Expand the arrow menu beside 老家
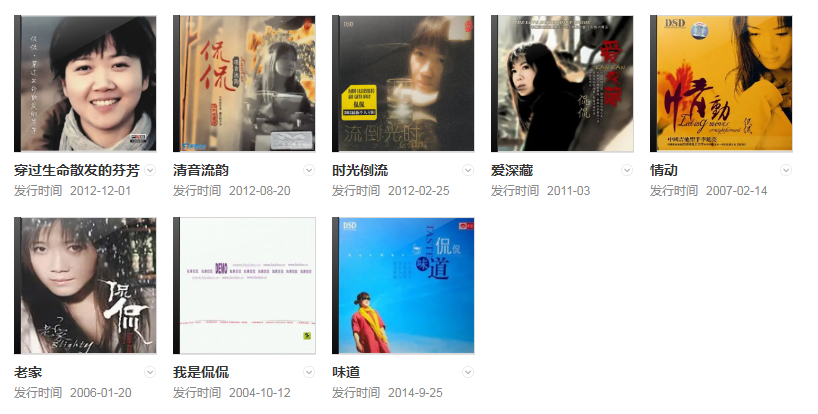The height and width of the screenshot is (414, 818). (150, 372)
